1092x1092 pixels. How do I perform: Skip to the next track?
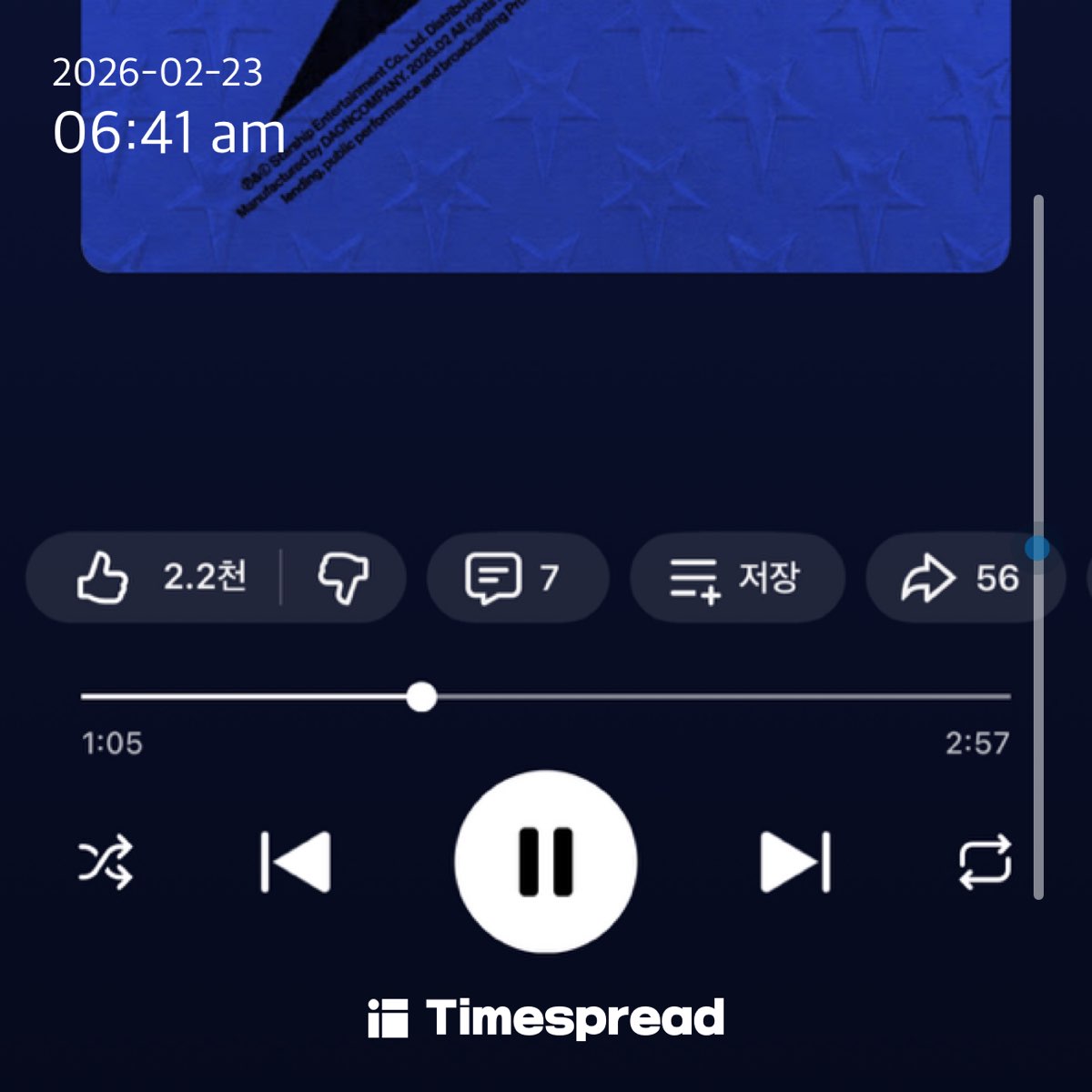click(795, 861)
